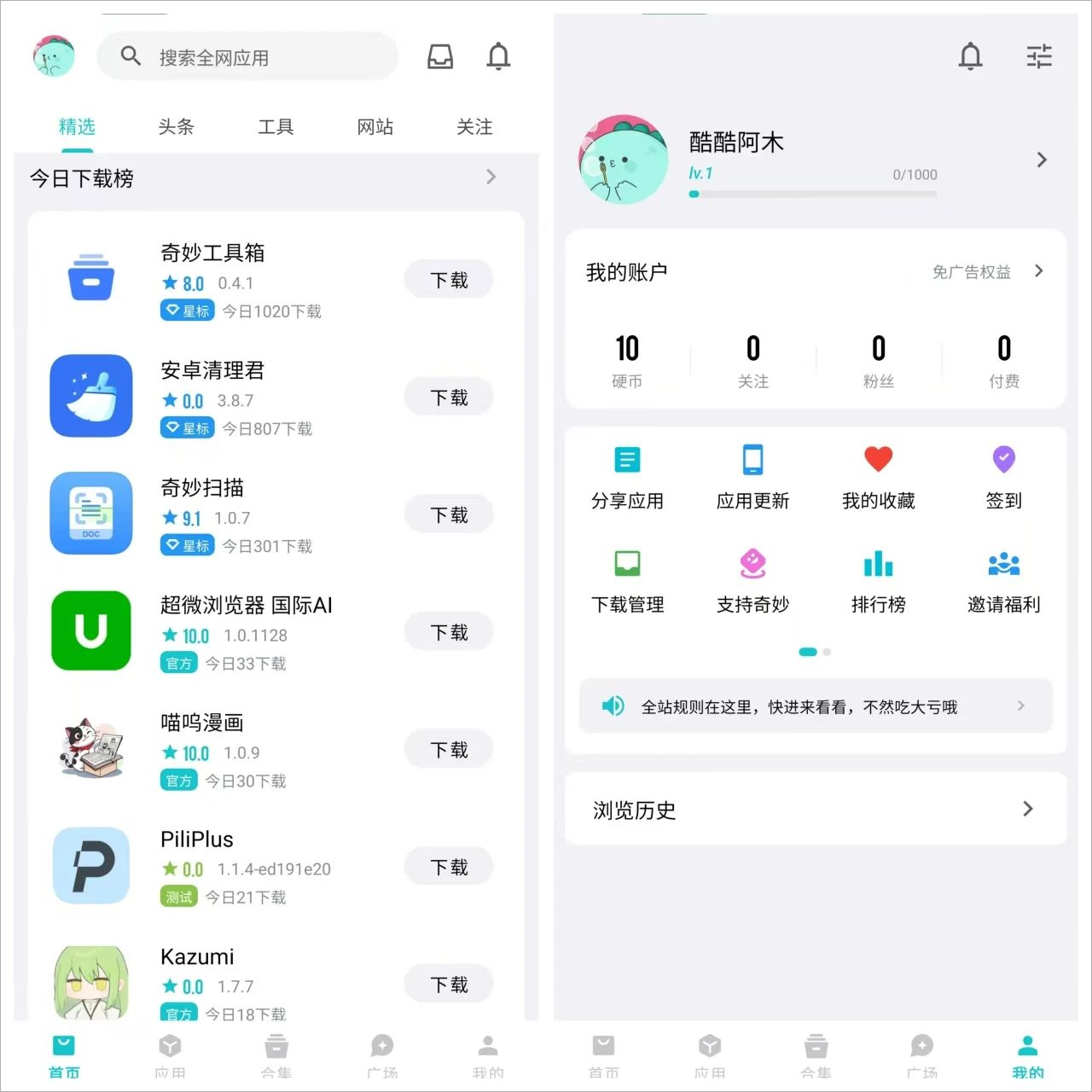
Task: Open the inbox tray icon
Action: (x=440, y=57)
